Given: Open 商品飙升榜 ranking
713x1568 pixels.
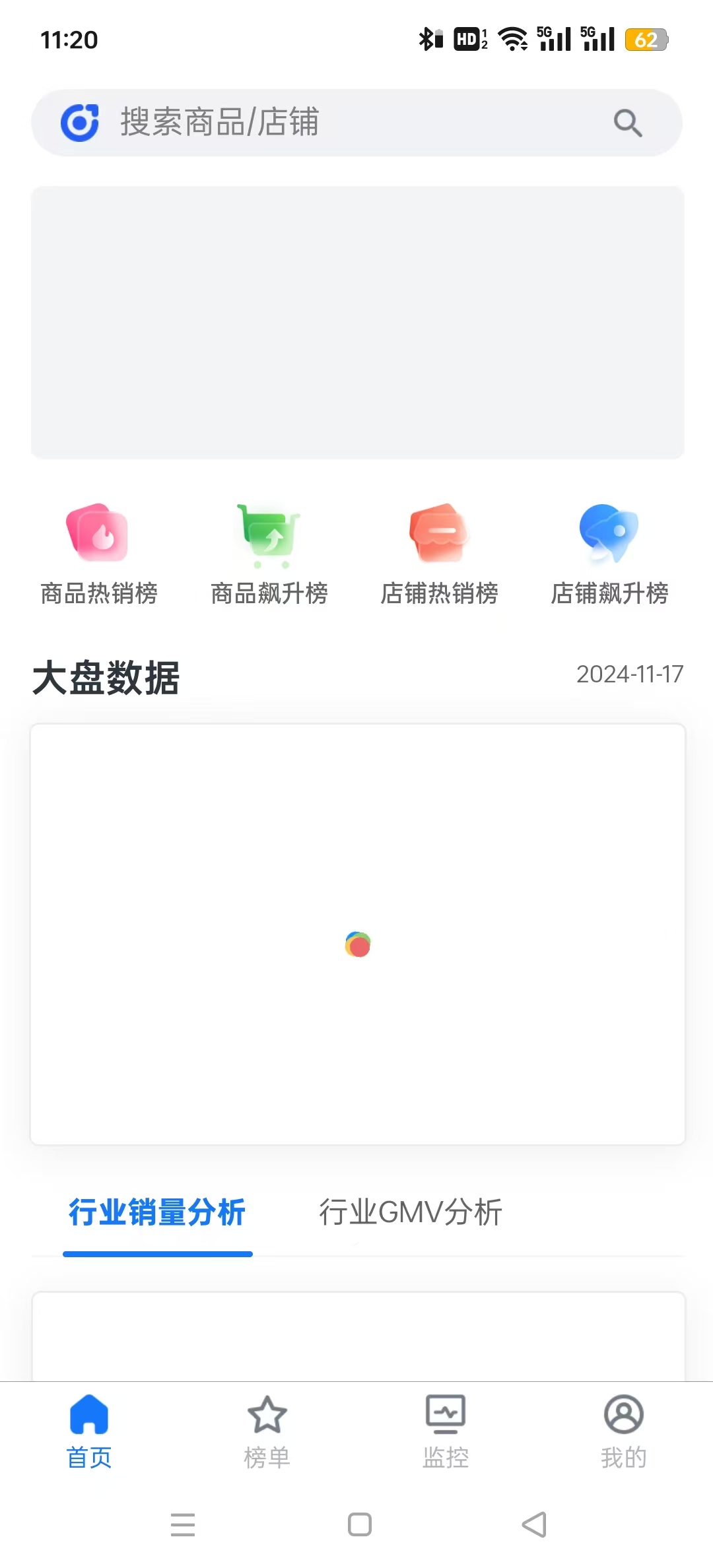Looking at the screenshot, I should click(269, 554).
